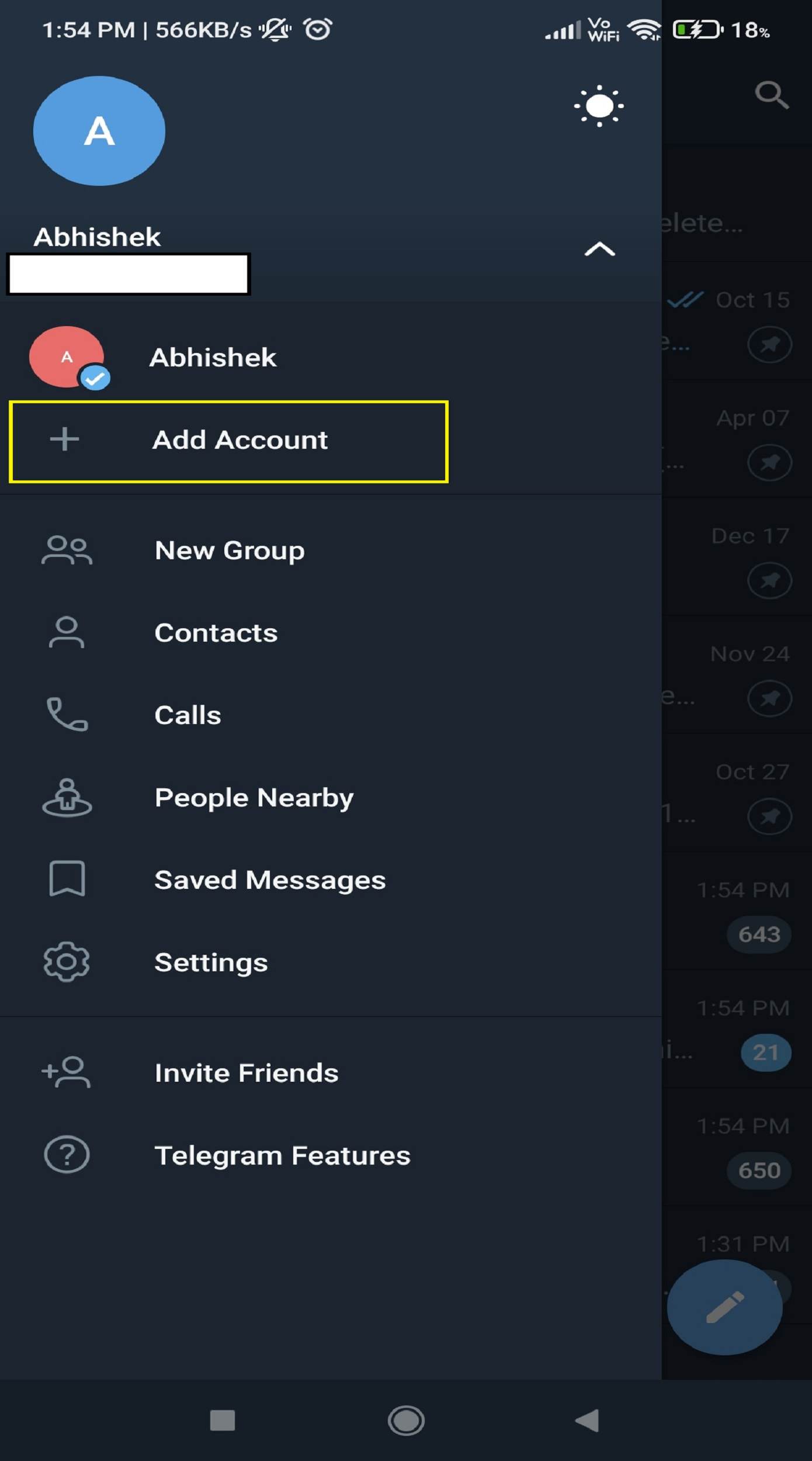Tap the system home button
812x1461 pixels.
(x=406, y=1420)
